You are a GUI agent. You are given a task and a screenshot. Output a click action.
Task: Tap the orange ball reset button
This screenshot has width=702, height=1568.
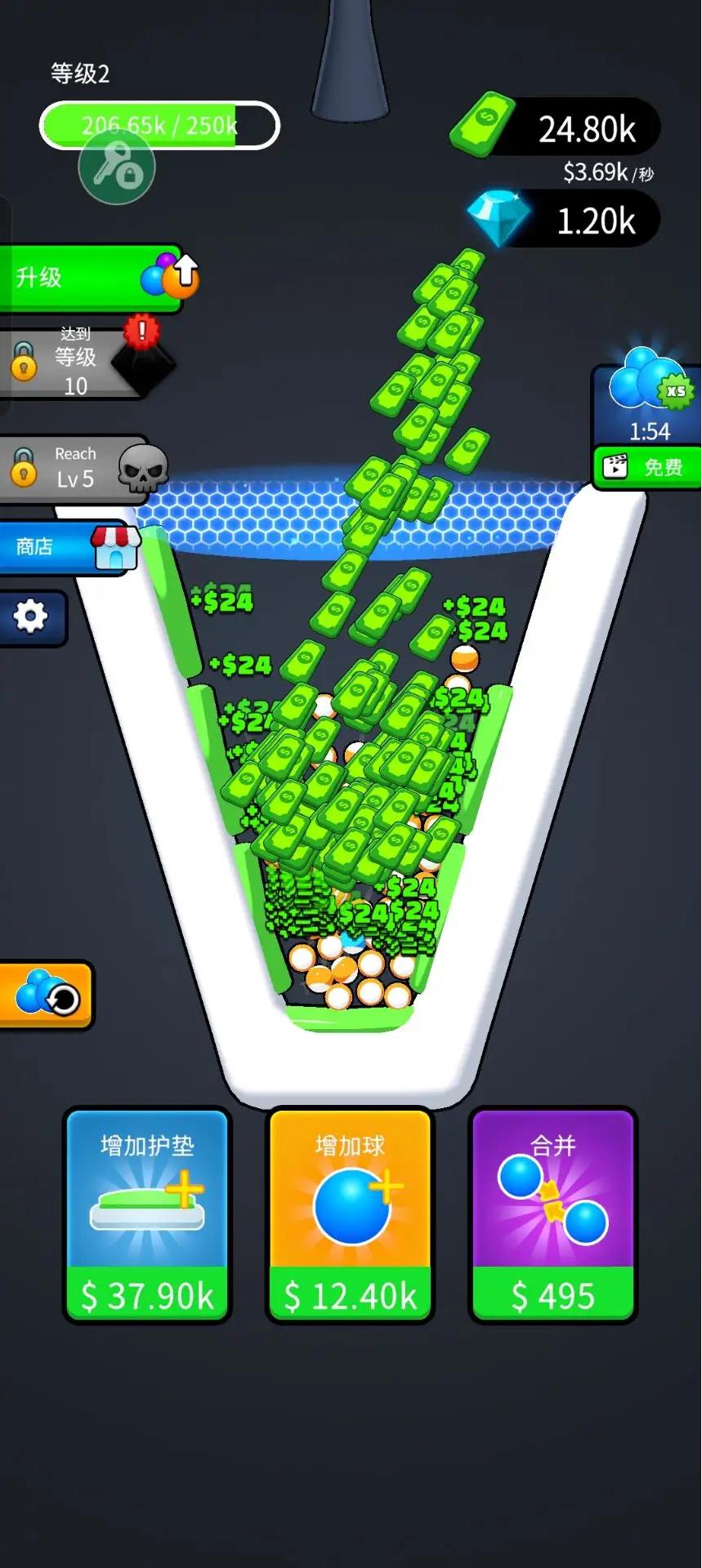point(46,995)
